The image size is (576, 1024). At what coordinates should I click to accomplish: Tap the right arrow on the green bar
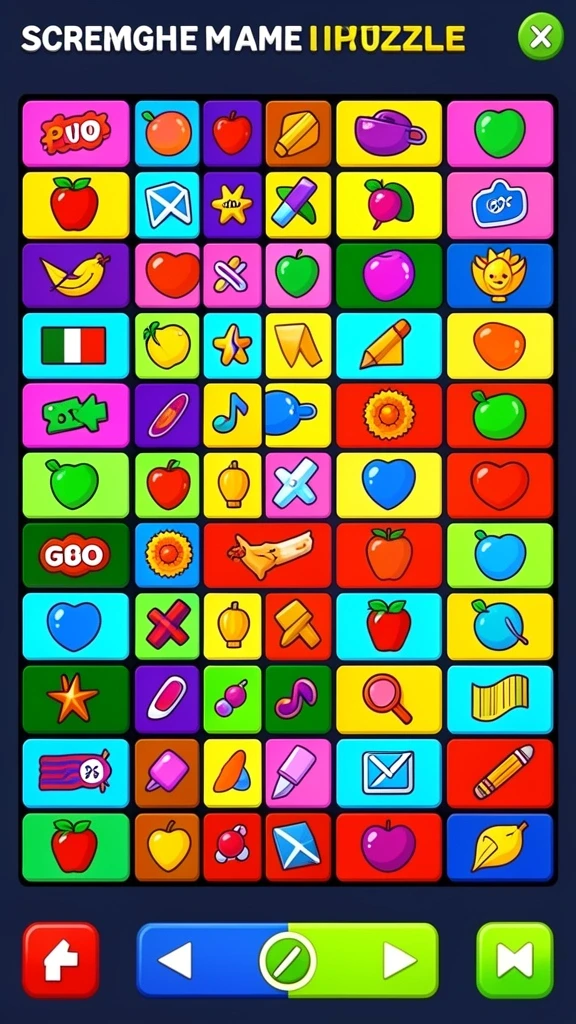pyautogui.click(x=400, y=960)
